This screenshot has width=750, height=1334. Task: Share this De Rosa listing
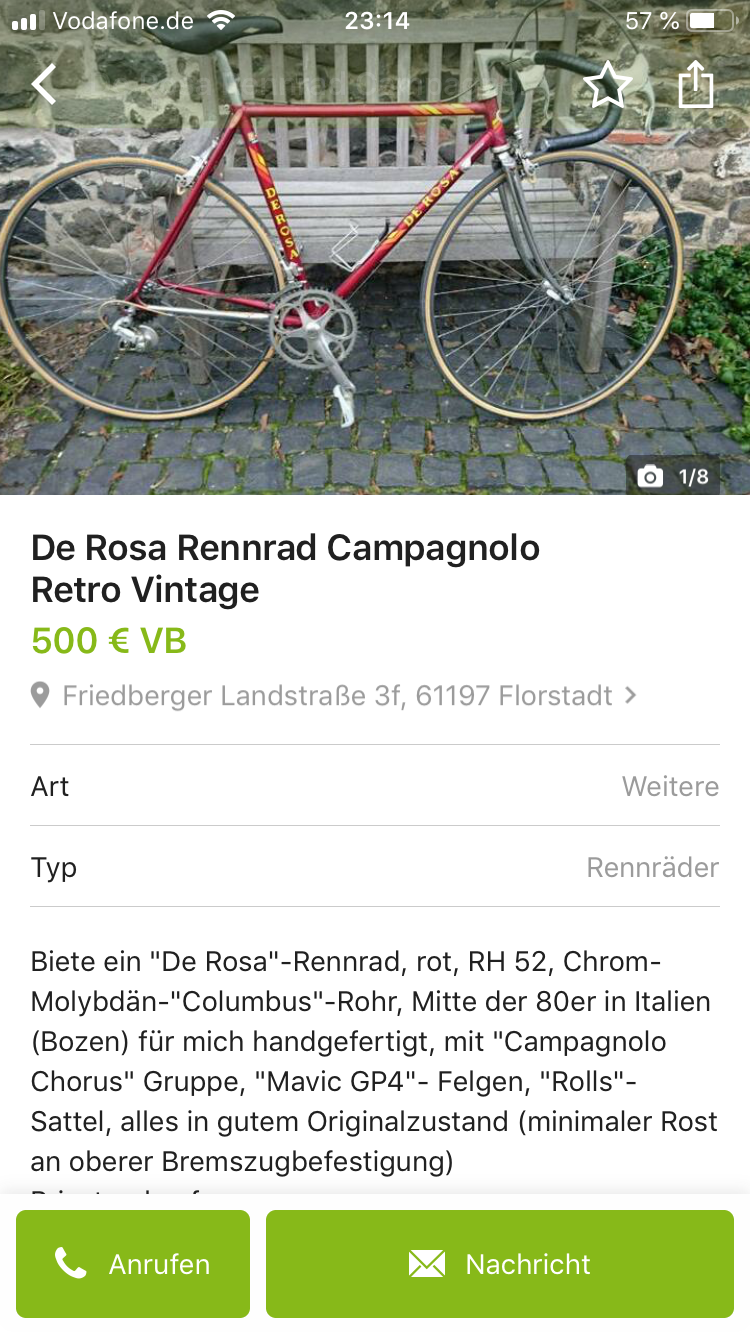[696, 85]
